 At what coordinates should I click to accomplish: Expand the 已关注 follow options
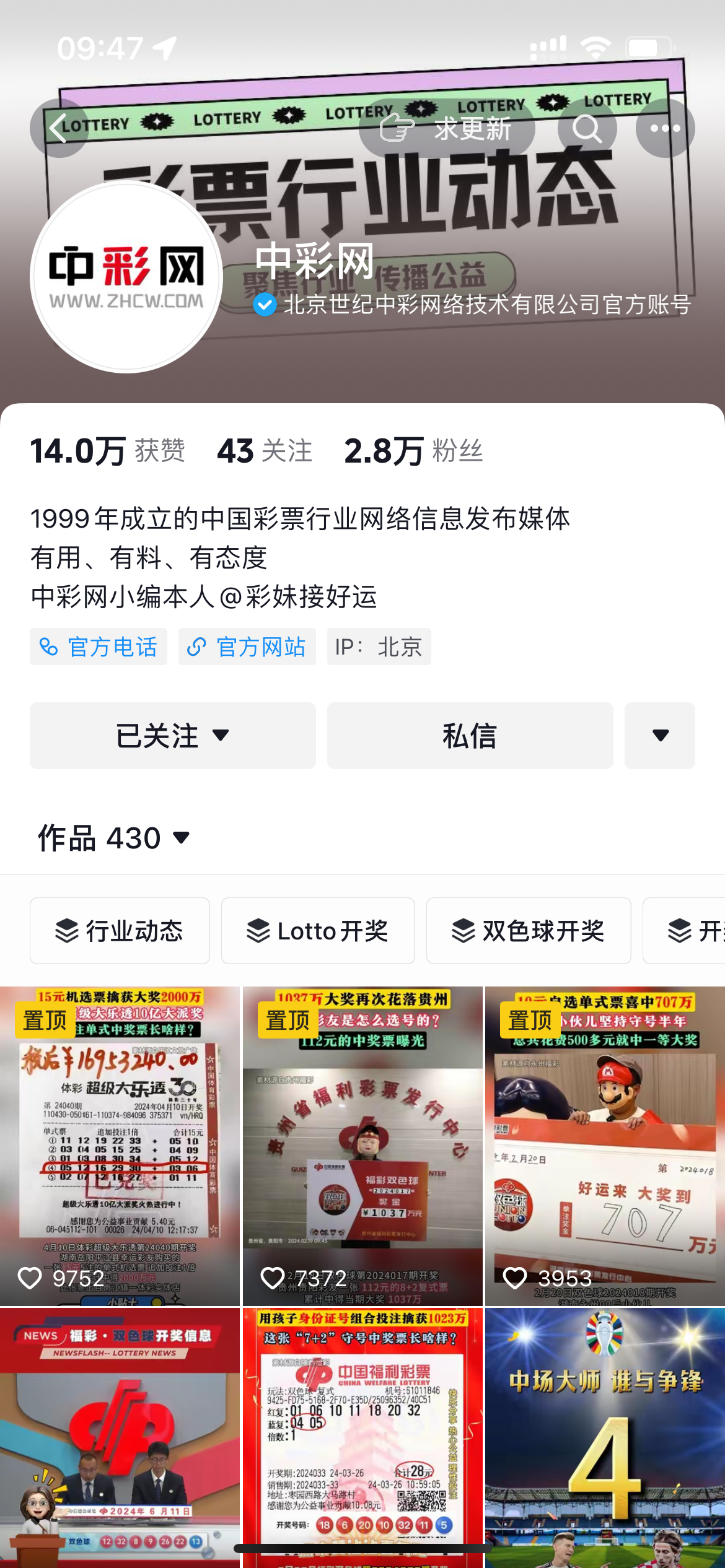click(x=173, y=736)
